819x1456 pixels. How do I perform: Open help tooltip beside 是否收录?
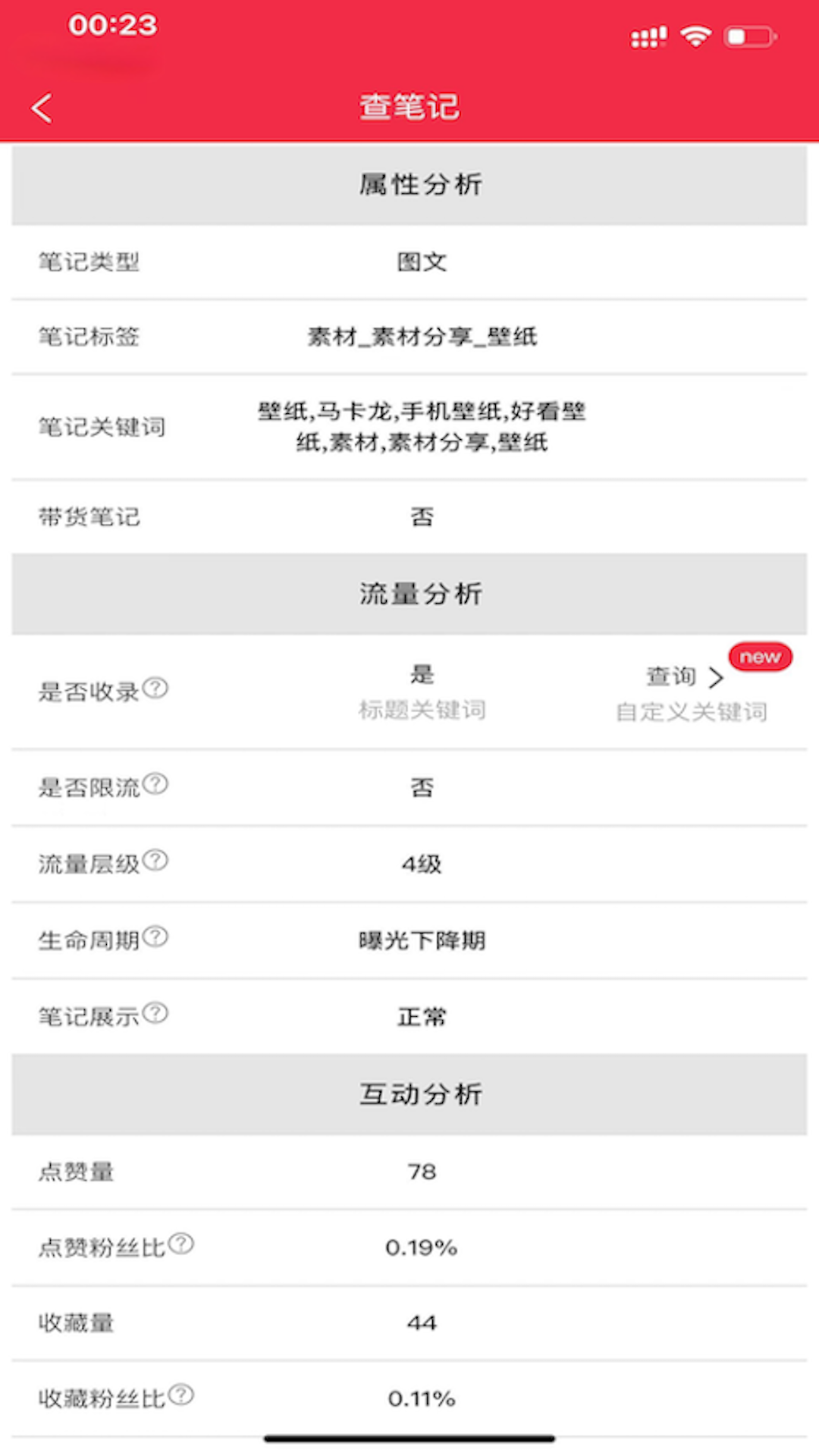click(x=157, y=687)
